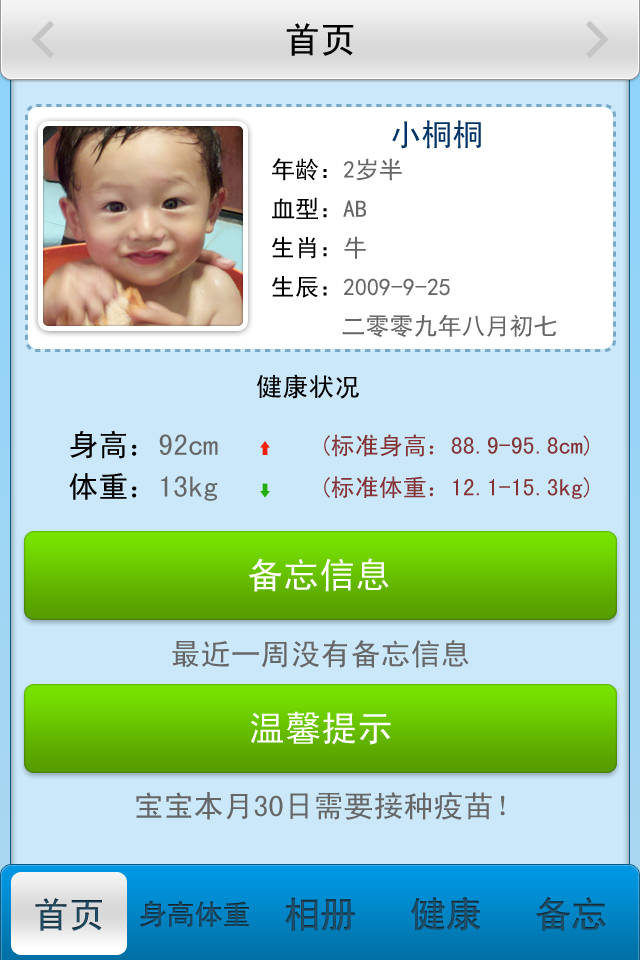Open the 温馨提示 button

pos(320,729)
